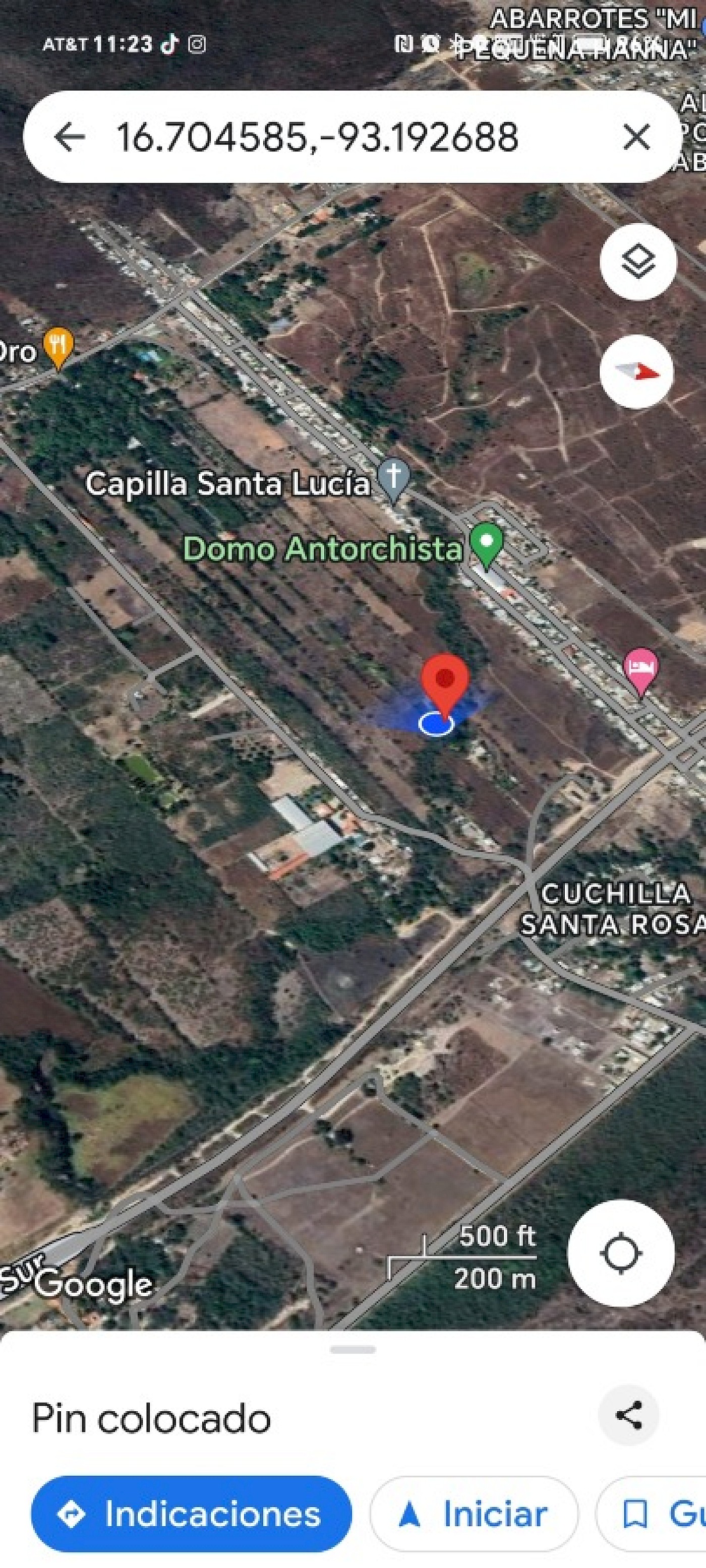Image resolution: width=706 pixels, height=1568 pixels.
Task: Start navigation with Iniciar
Action: 474,1513
